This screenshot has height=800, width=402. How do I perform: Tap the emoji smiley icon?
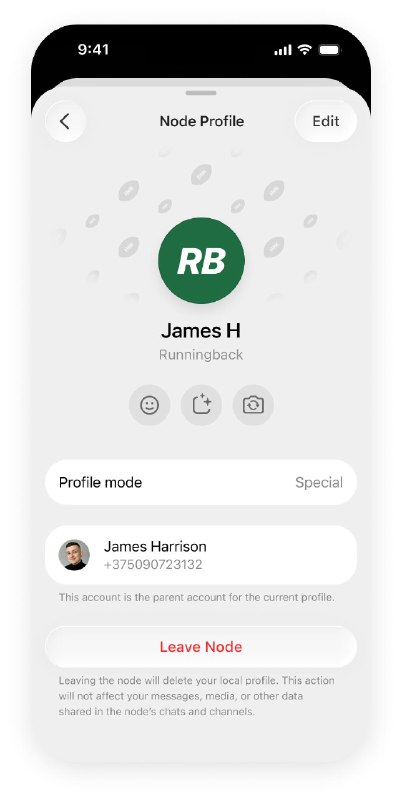point(149,405)
